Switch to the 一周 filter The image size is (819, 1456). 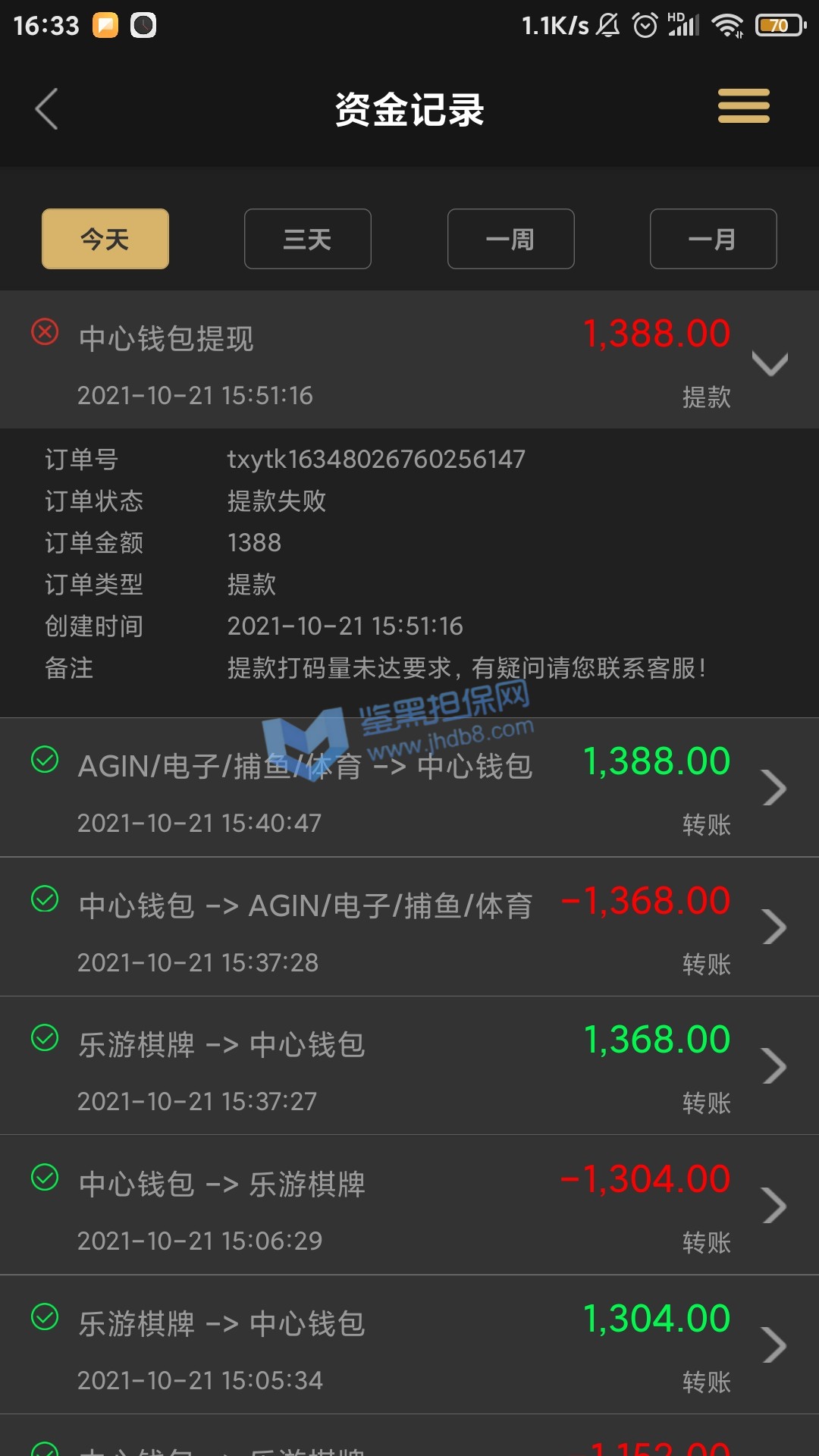(x=510, y=239)
